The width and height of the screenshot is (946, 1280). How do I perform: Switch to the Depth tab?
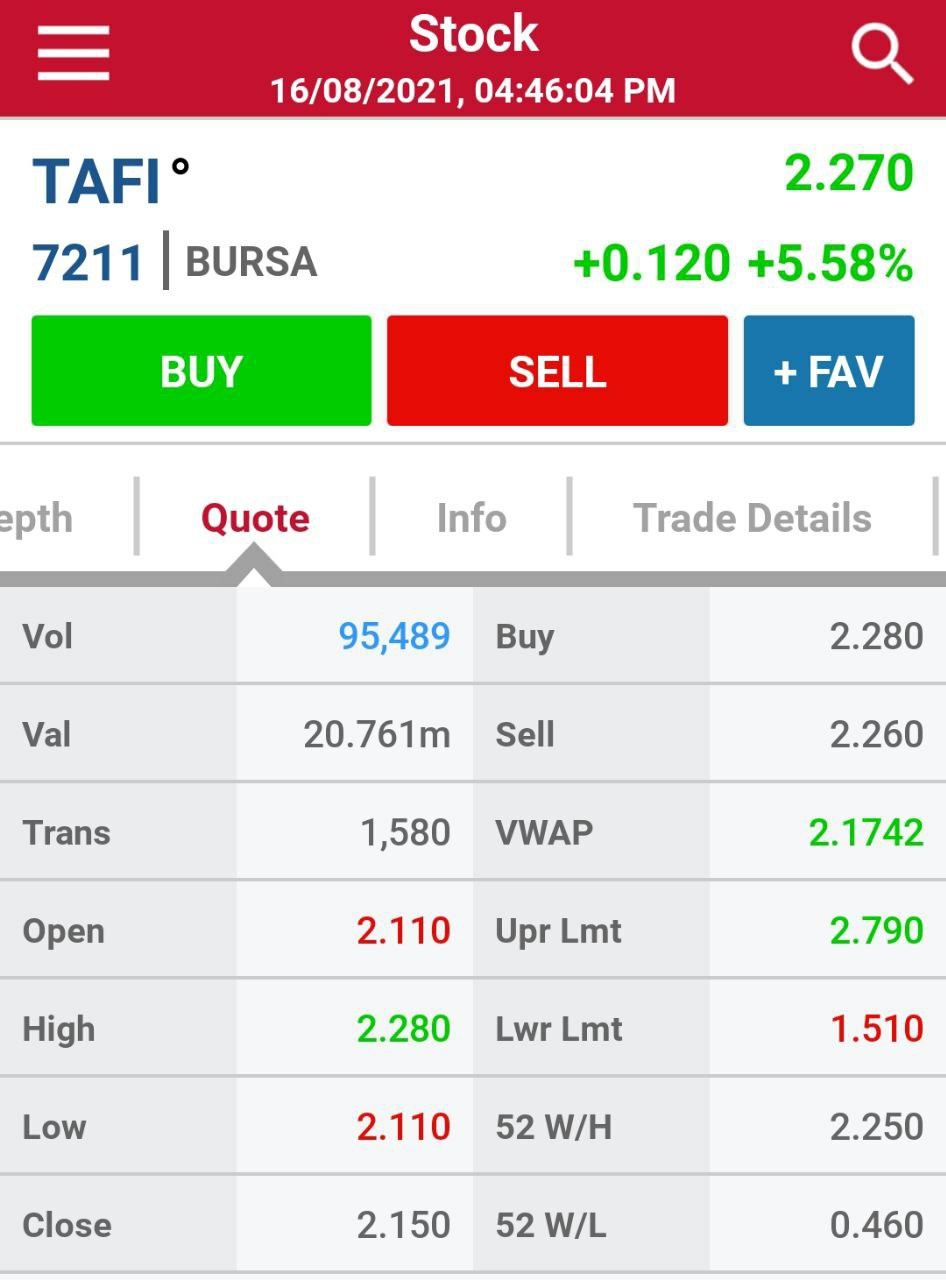[x=36, y=518]
